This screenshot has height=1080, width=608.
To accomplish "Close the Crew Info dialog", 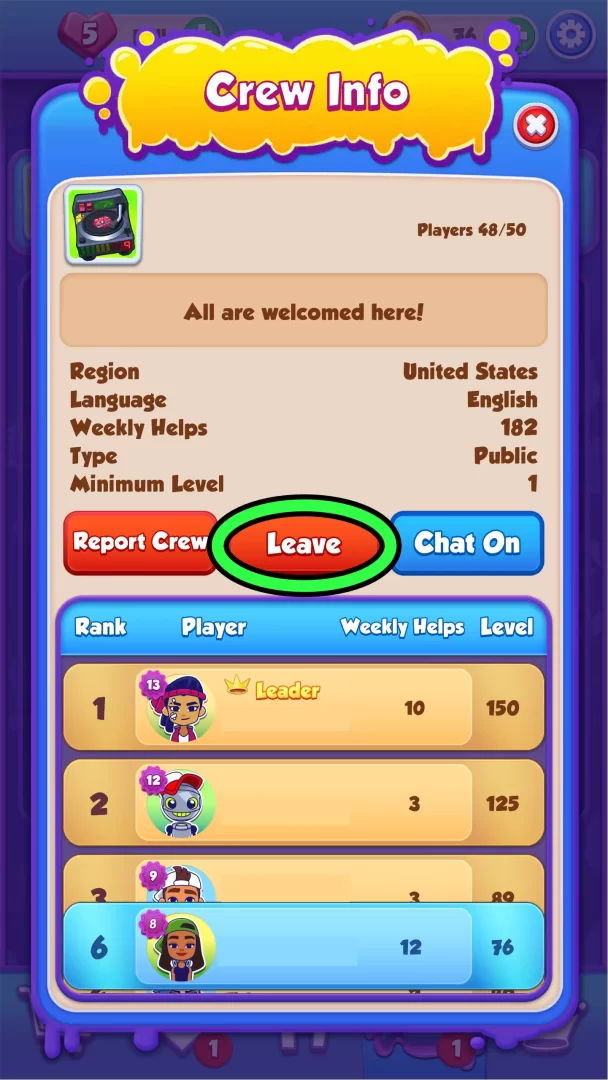I will [x=536, y=125].
